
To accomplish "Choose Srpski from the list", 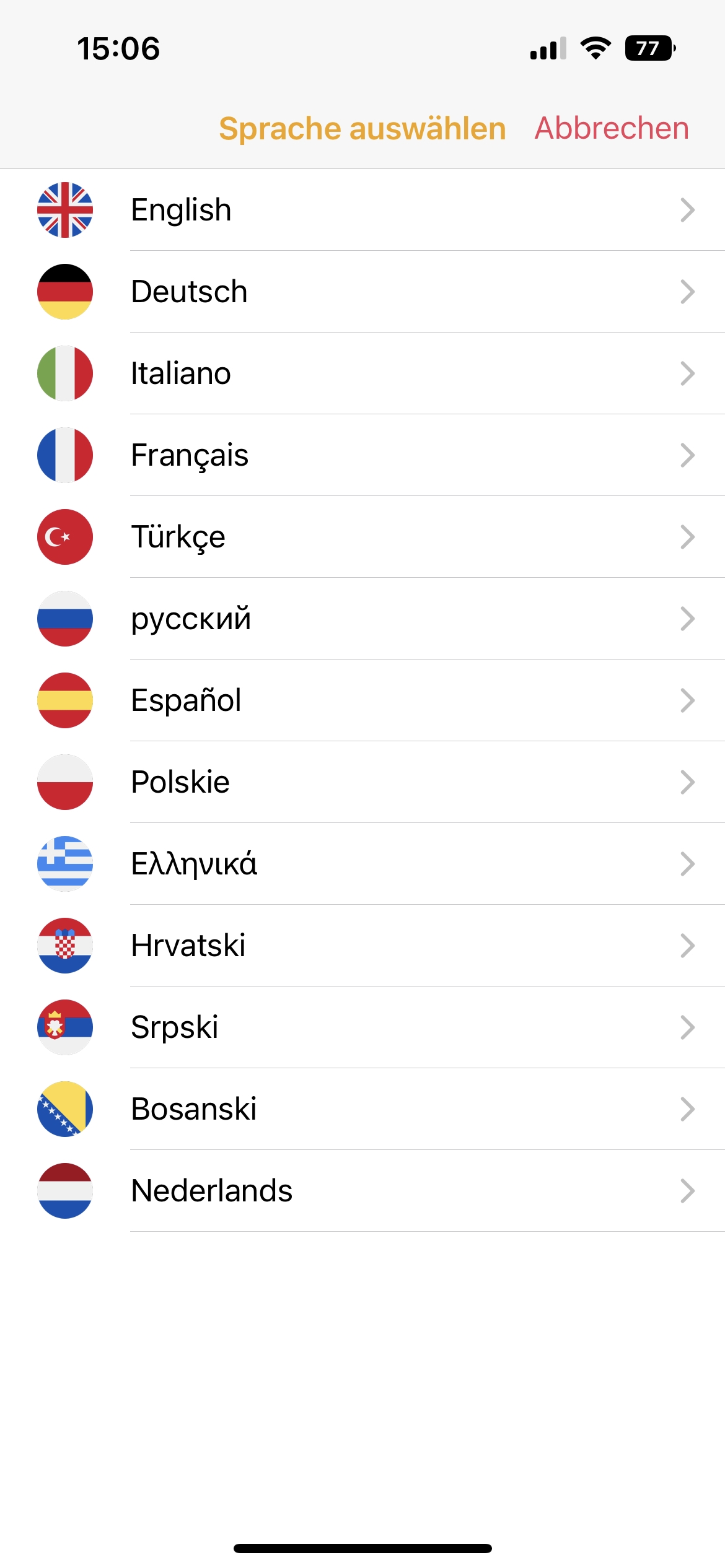I will click(362, 1027).
